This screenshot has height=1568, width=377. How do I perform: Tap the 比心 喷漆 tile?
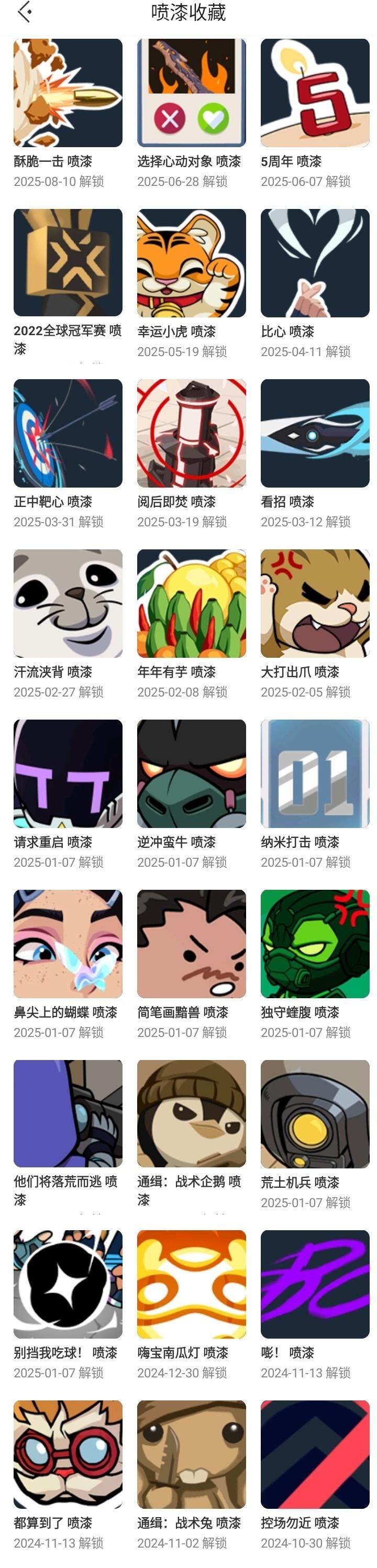click(314, 263)
